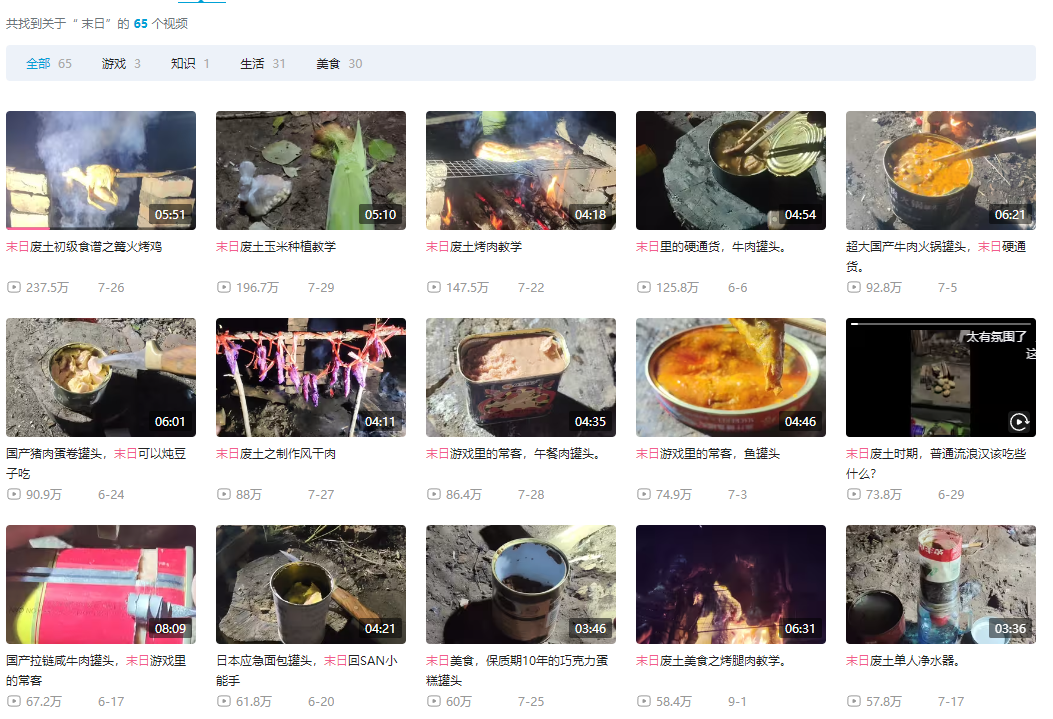
Task: Switch to the 美食 category filter
Action: 328,63
